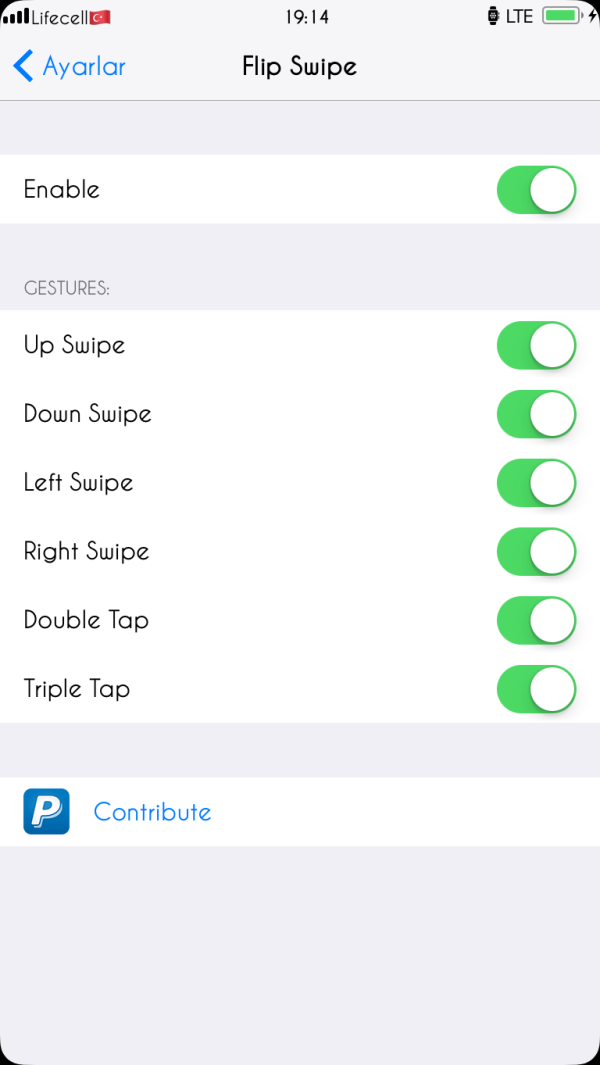Toggle Right Swipe gesture off
Screen dimensions: 600x1065
[537, 552]
